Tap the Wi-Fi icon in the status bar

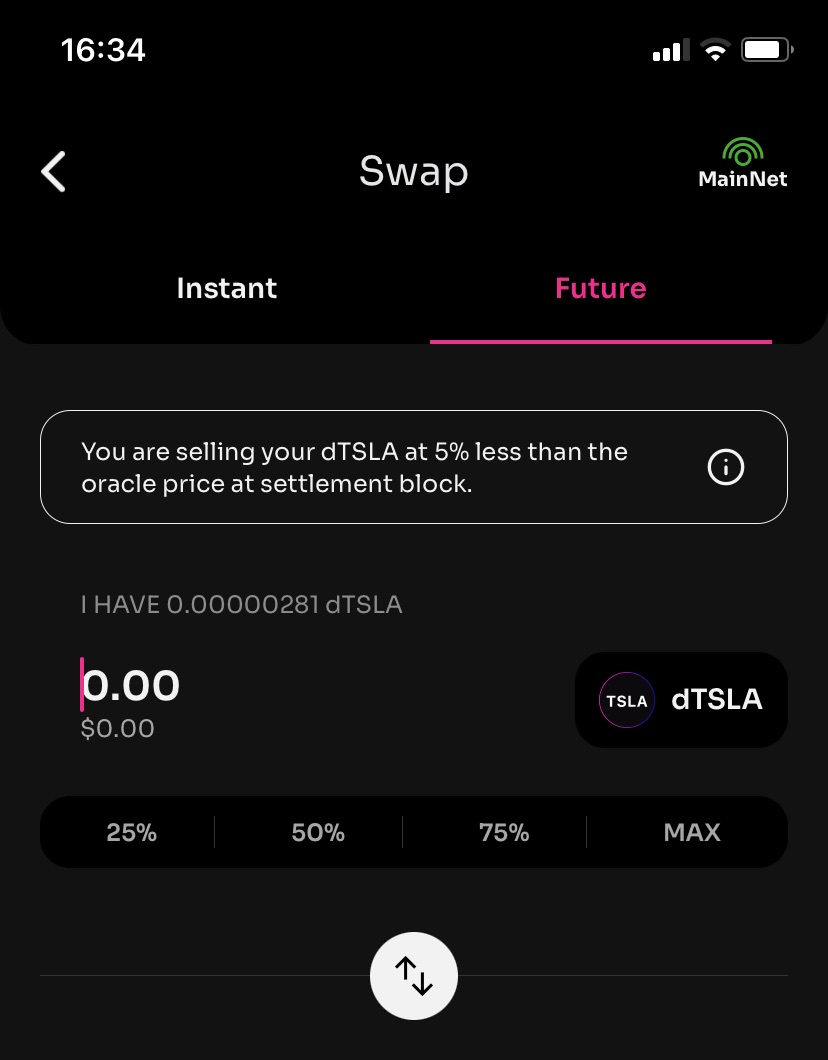coord(715,50)
